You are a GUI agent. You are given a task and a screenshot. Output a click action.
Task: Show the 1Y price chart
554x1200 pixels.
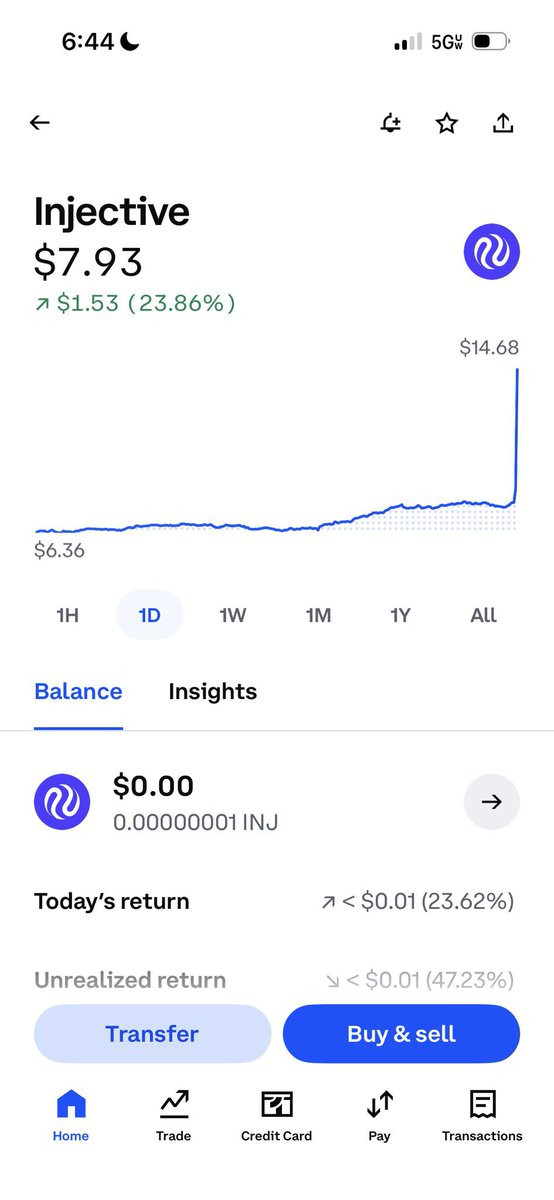[x=400, y=615]
